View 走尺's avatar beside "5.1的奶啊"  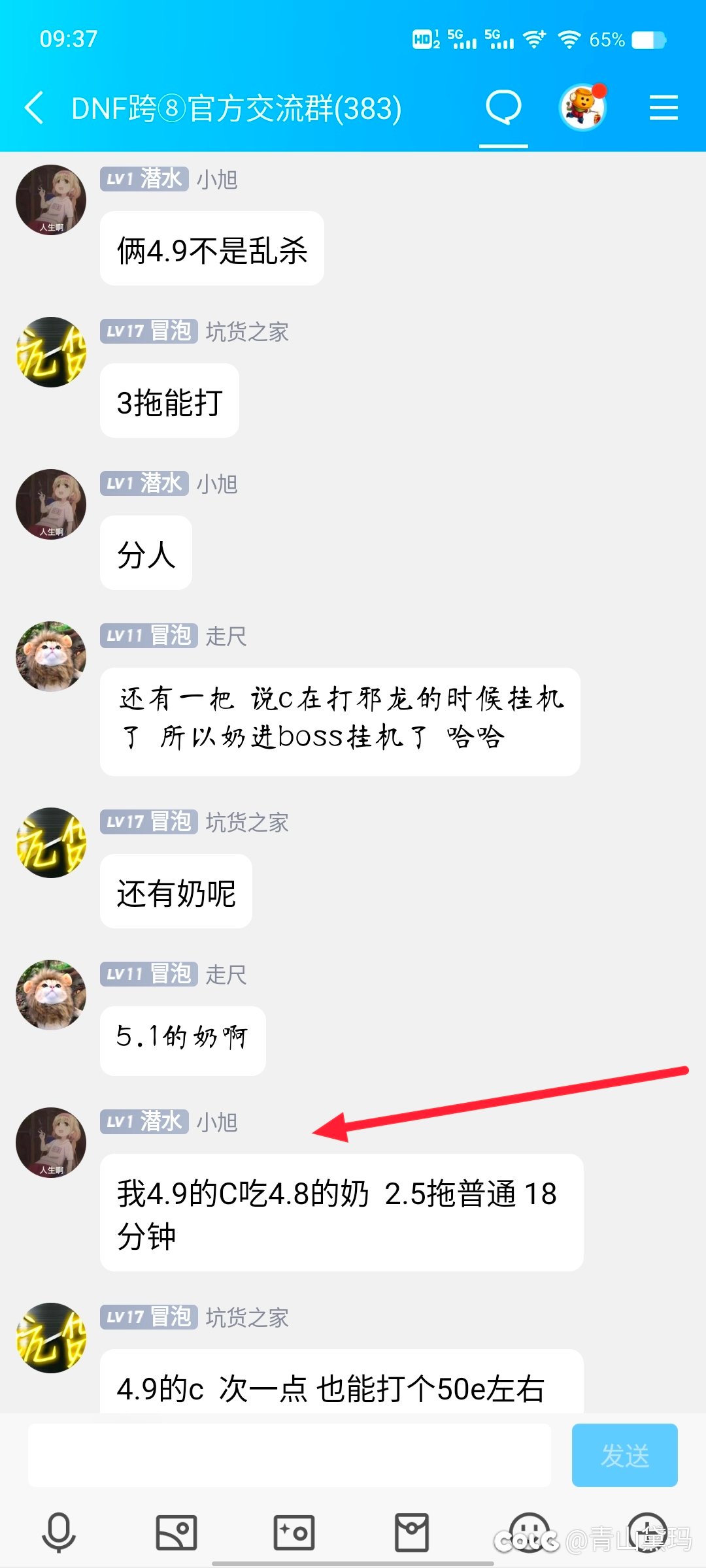click(x=51, y=994)
